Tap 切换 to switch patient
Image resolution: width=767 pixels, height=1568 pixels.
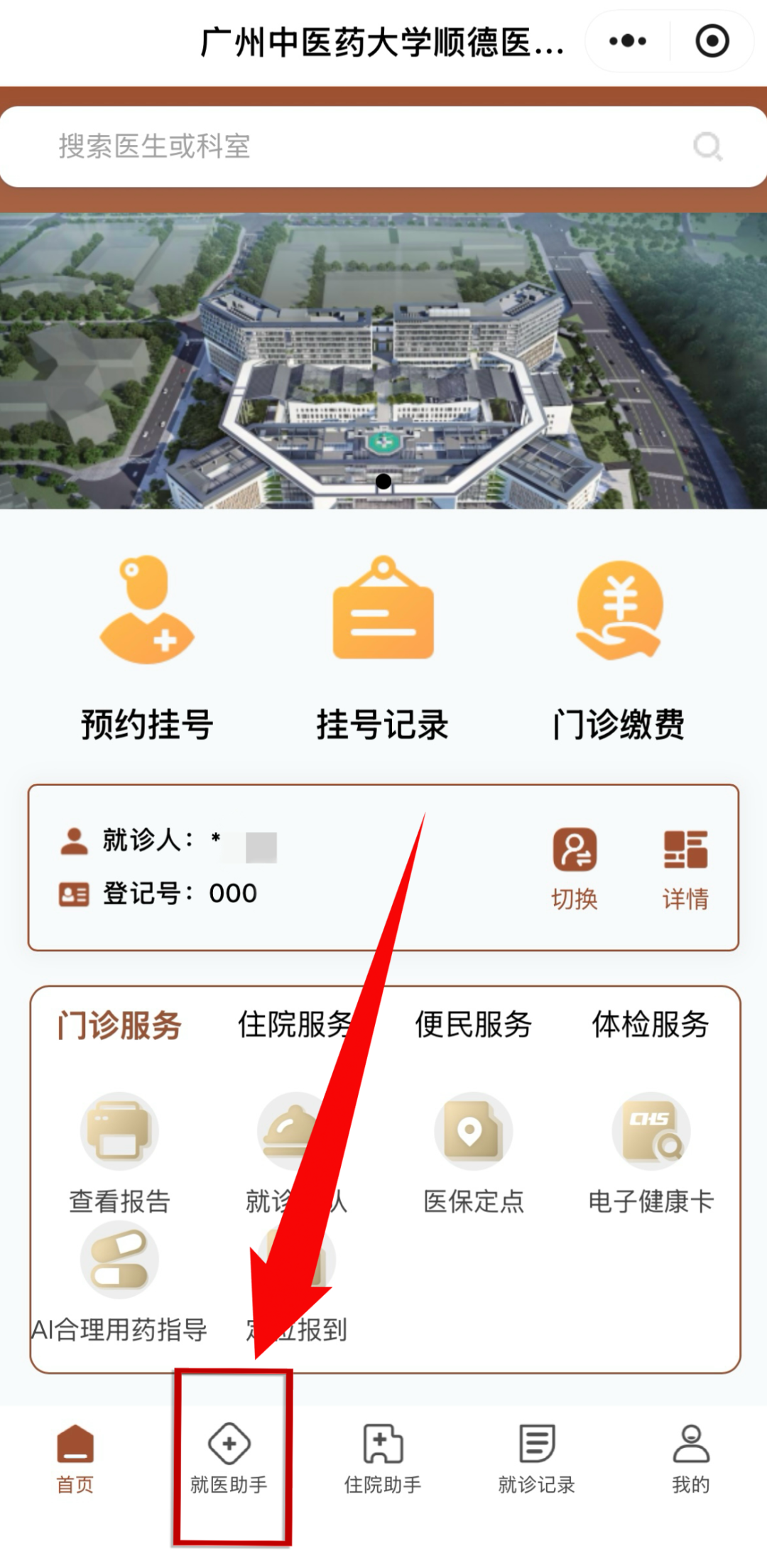pyautogui.click(x=575, y=868)
